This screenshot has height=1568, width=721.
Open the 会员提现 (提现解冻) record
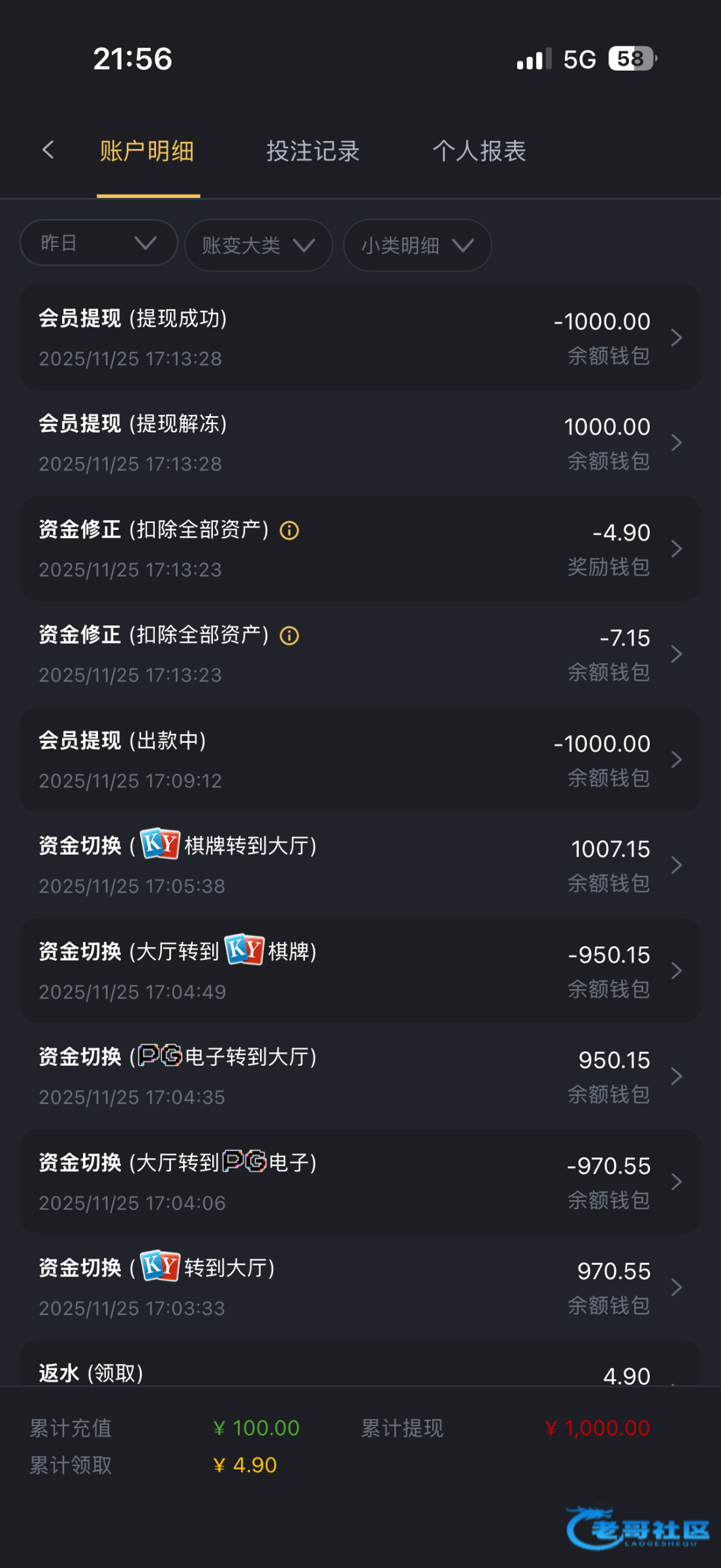point(360,444)
